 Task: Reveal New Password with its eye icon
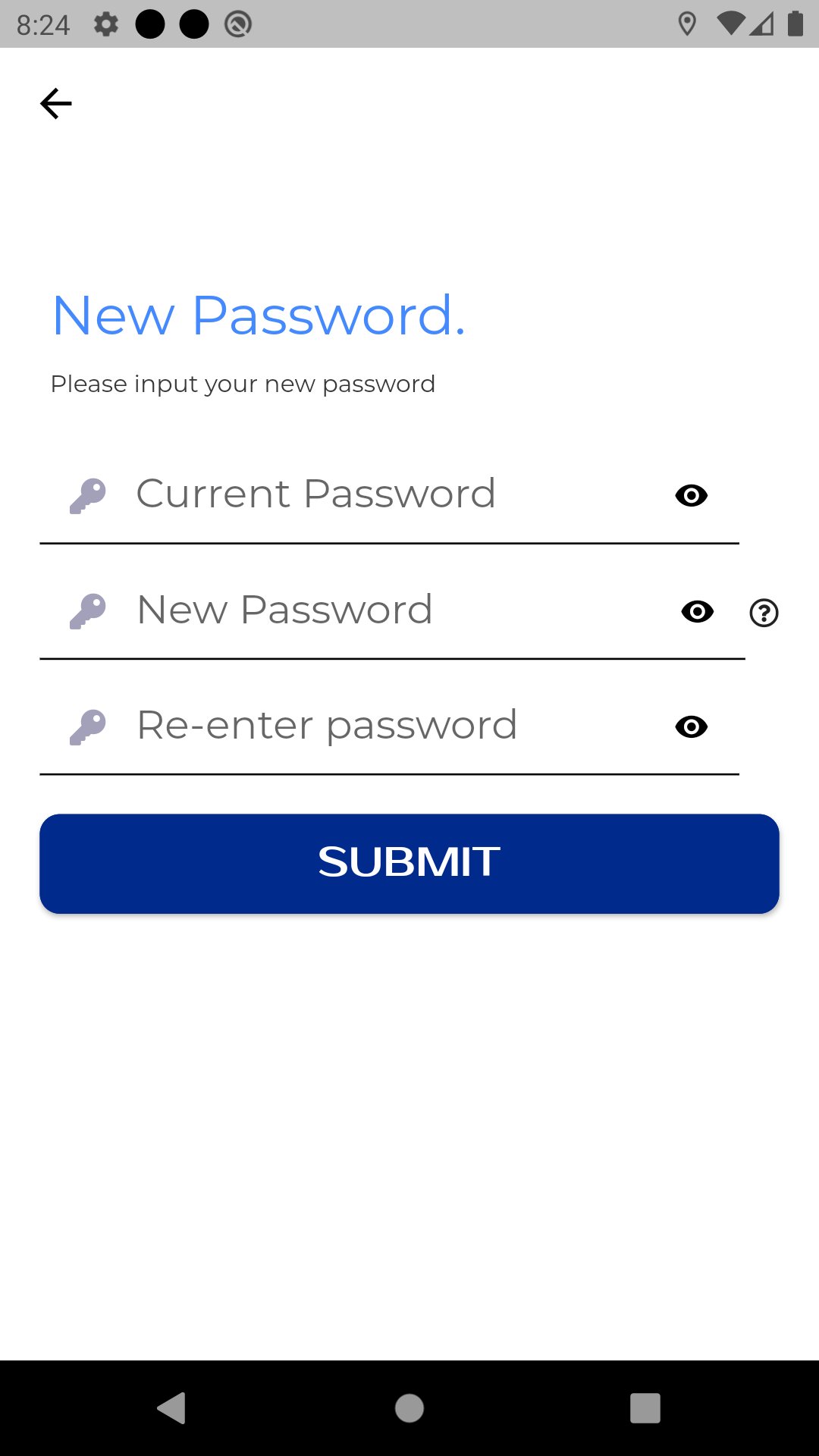coord(697,611)
